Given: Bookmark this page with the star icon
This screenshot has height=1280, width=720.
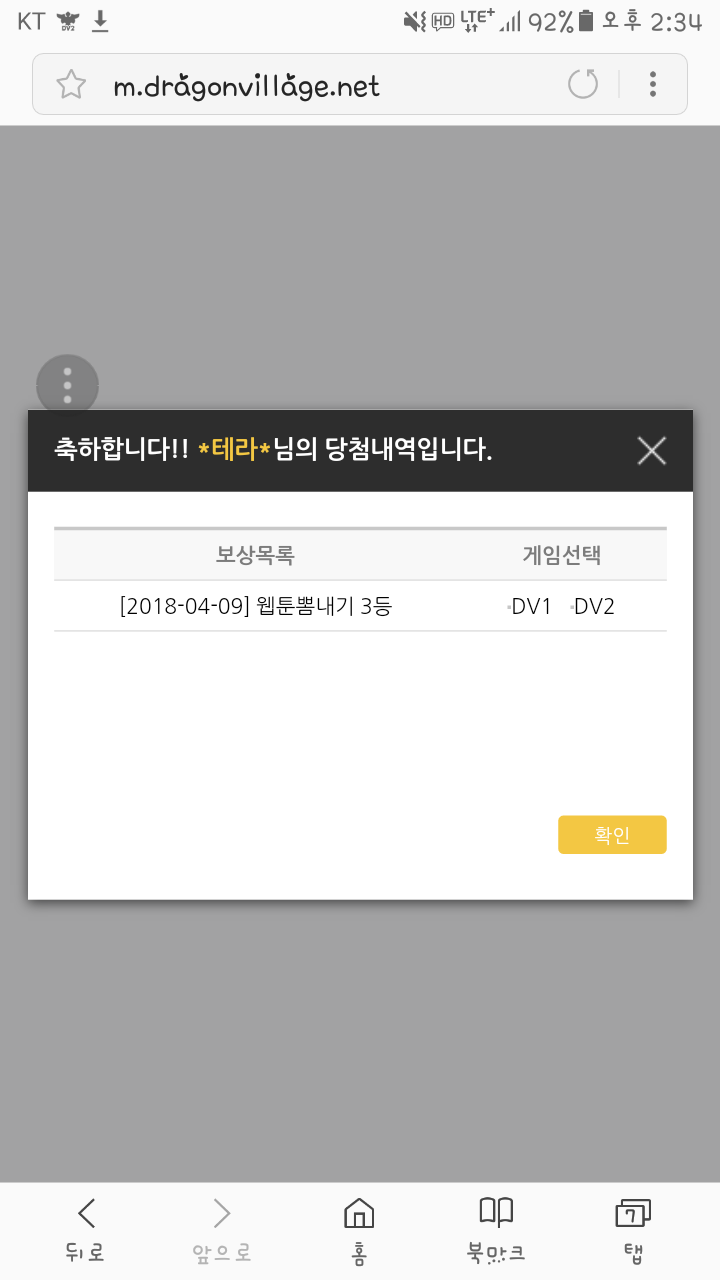Looking at the screenshot, I should point(71,85).
